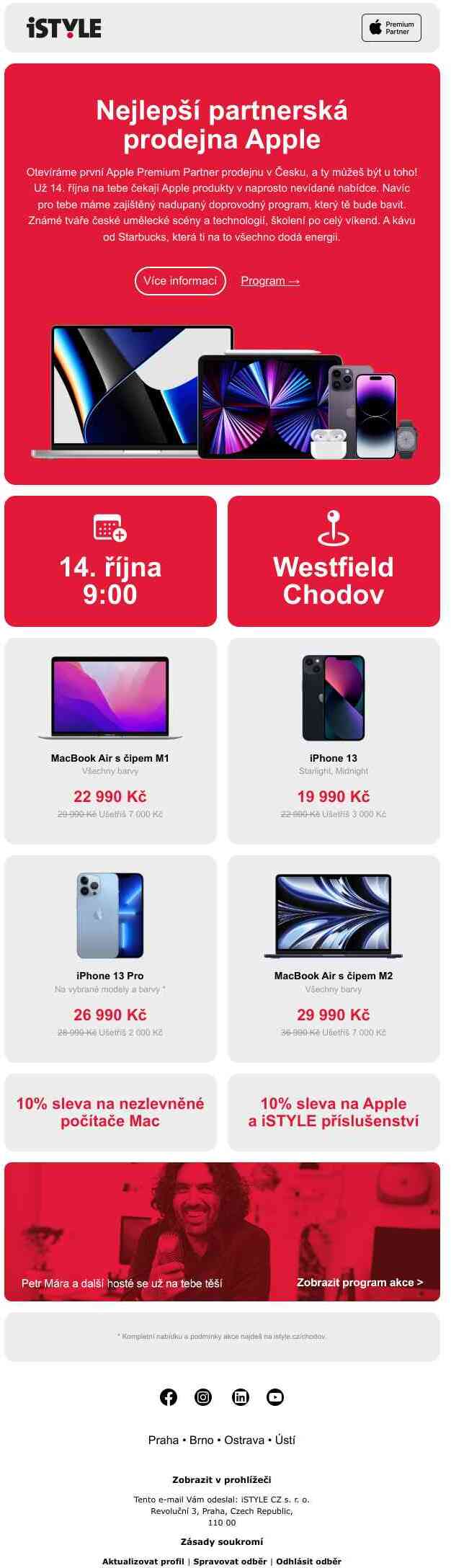
Task: Open 10% sleva na příslušenství card
Action: click(334, 1112)
